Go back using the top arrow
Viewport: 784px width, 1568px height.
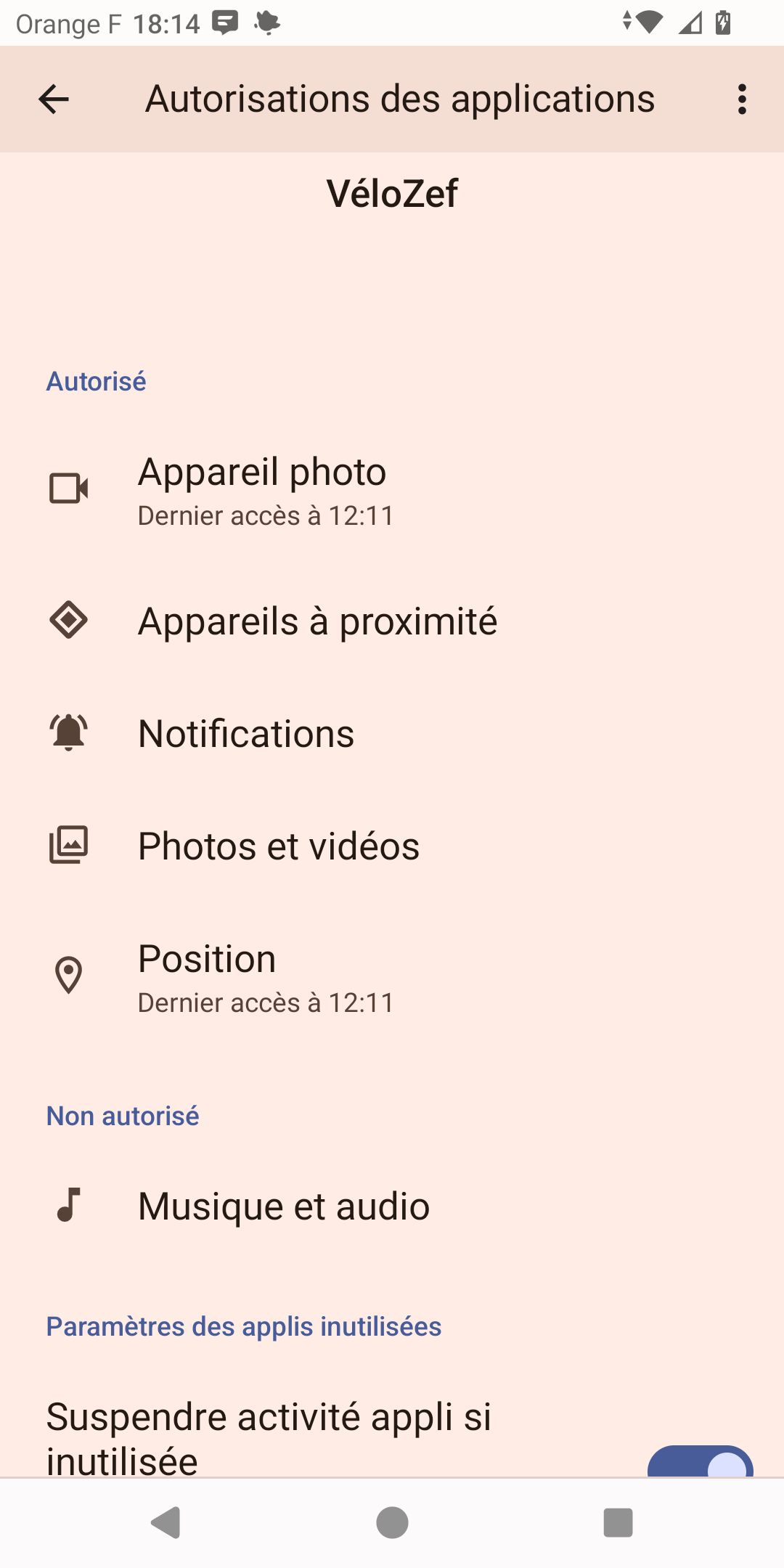tap(54, 99)
